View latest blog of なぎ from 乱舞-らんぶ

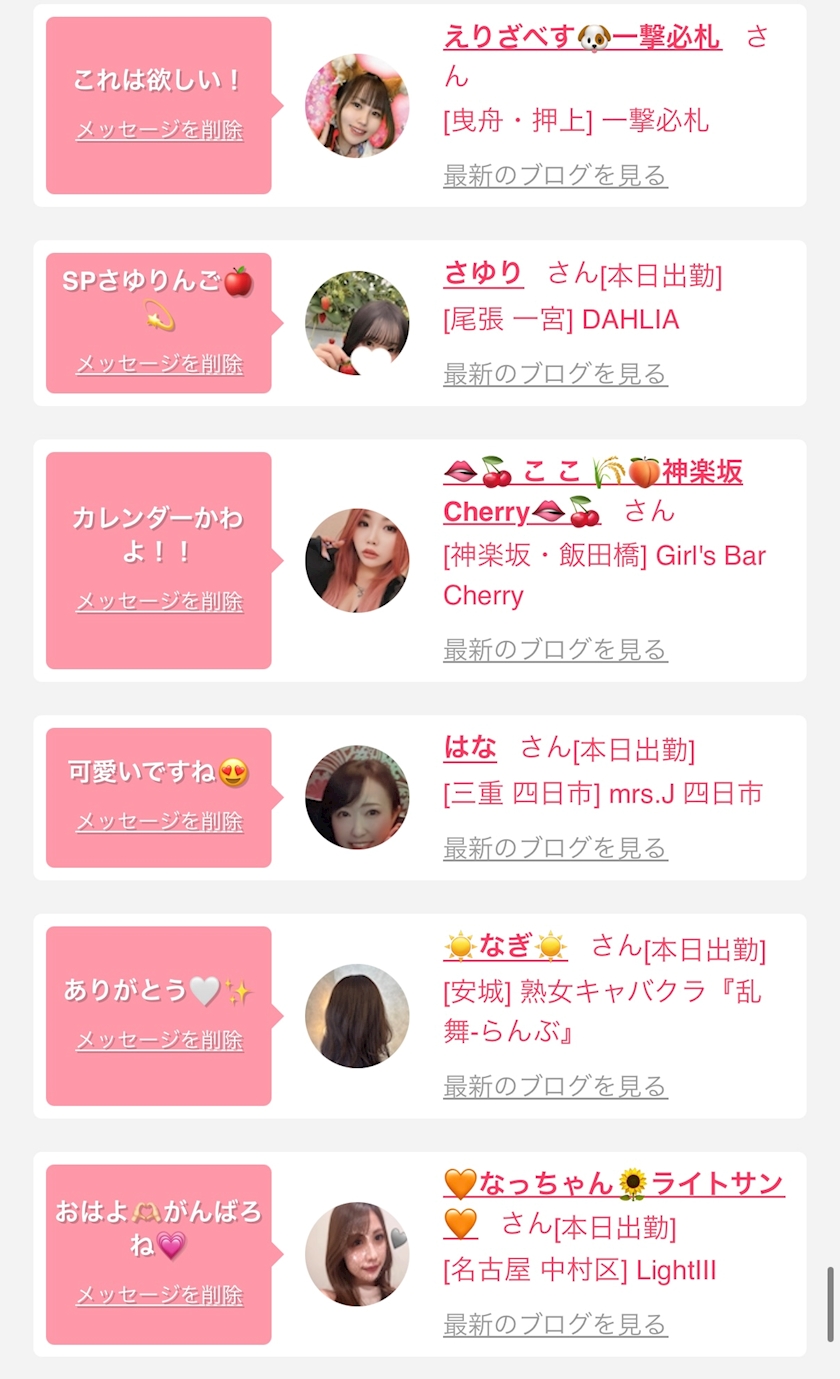(x=555, y=1086)
